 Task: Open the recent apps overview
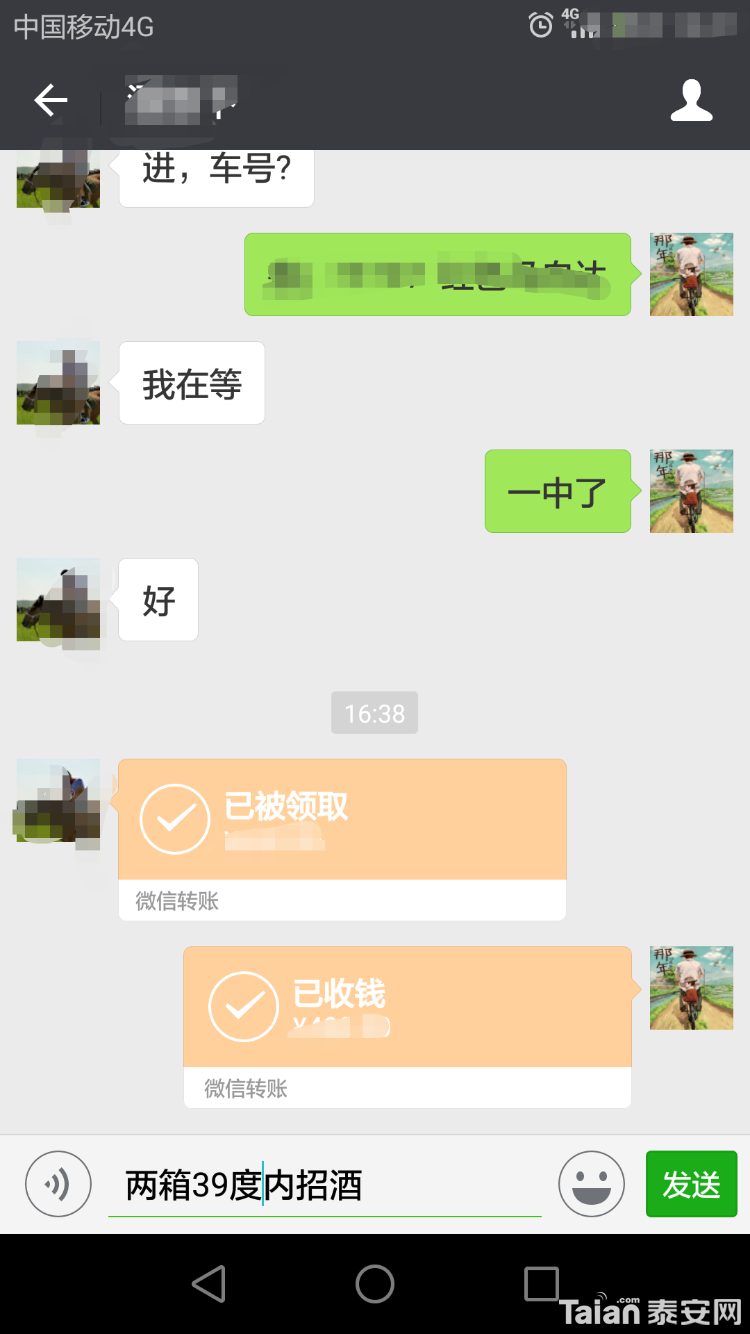click(x=541, y=1284)
